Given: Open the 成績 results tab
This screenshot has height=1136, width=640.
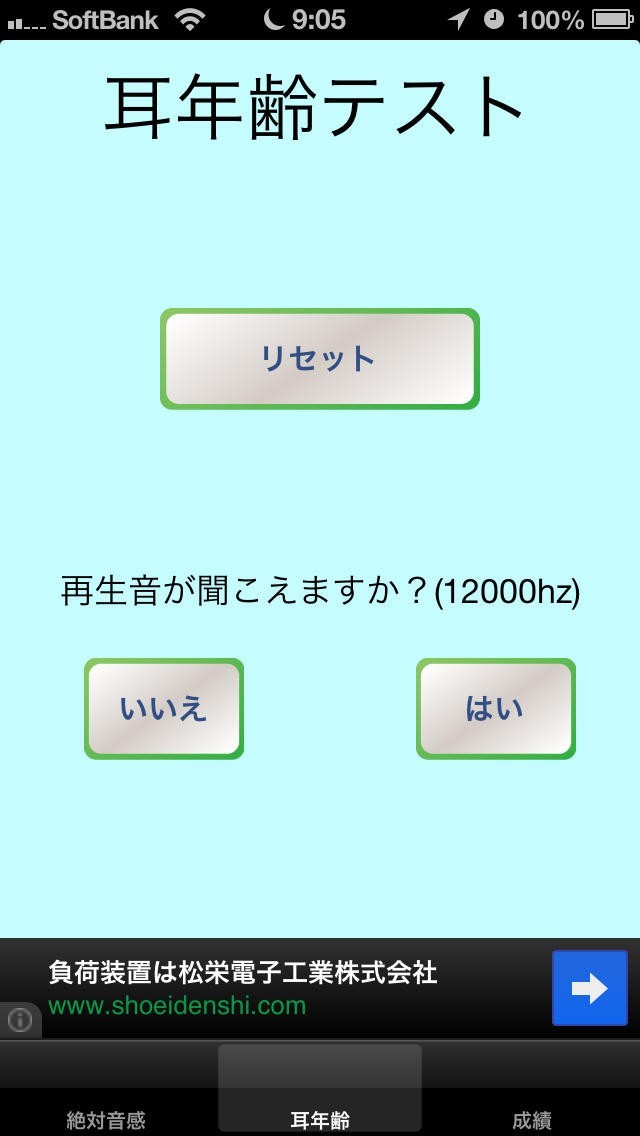Looking at the screenshot, I should click(x=533, y=1090).
